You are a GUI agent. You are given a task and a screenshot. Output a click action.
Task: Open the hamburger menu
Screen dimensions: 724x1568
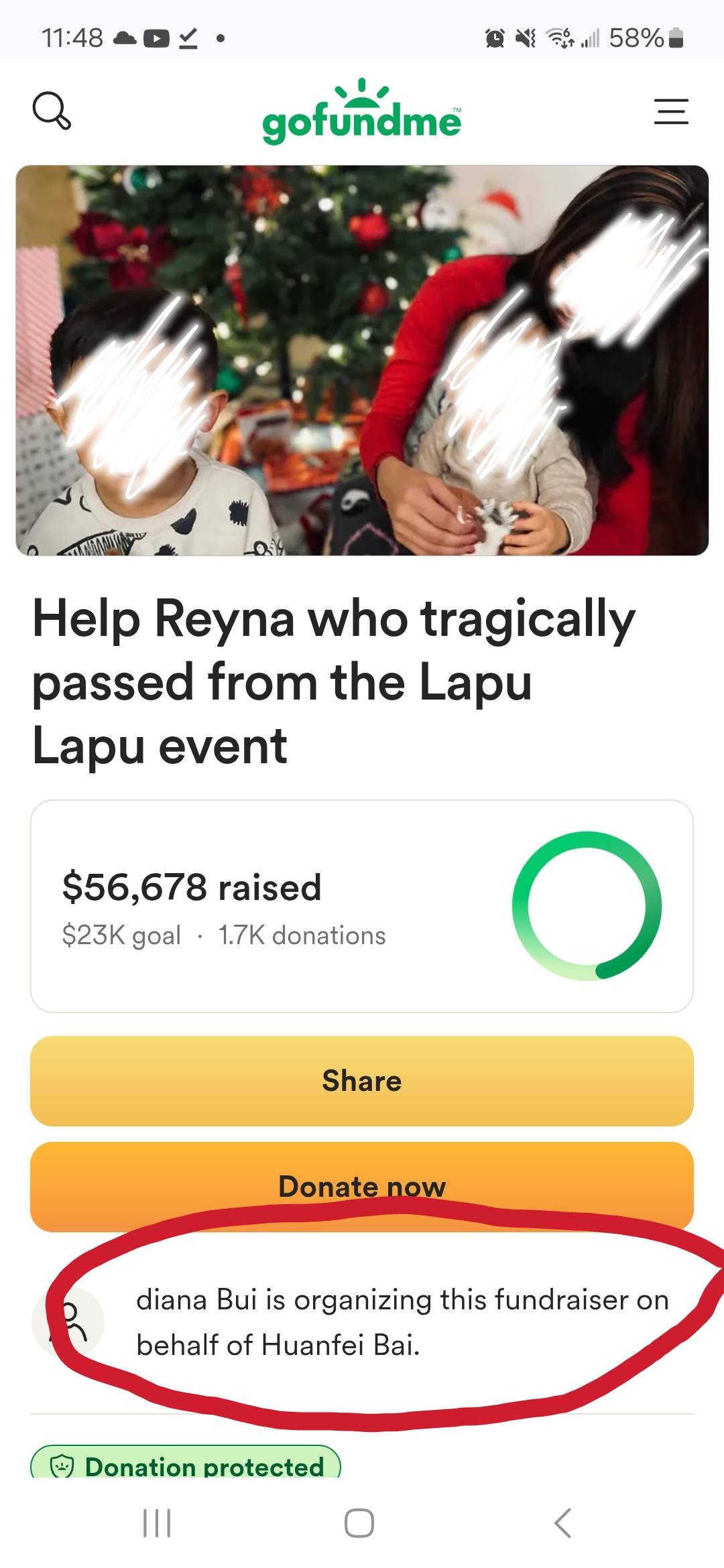[671, 111]
